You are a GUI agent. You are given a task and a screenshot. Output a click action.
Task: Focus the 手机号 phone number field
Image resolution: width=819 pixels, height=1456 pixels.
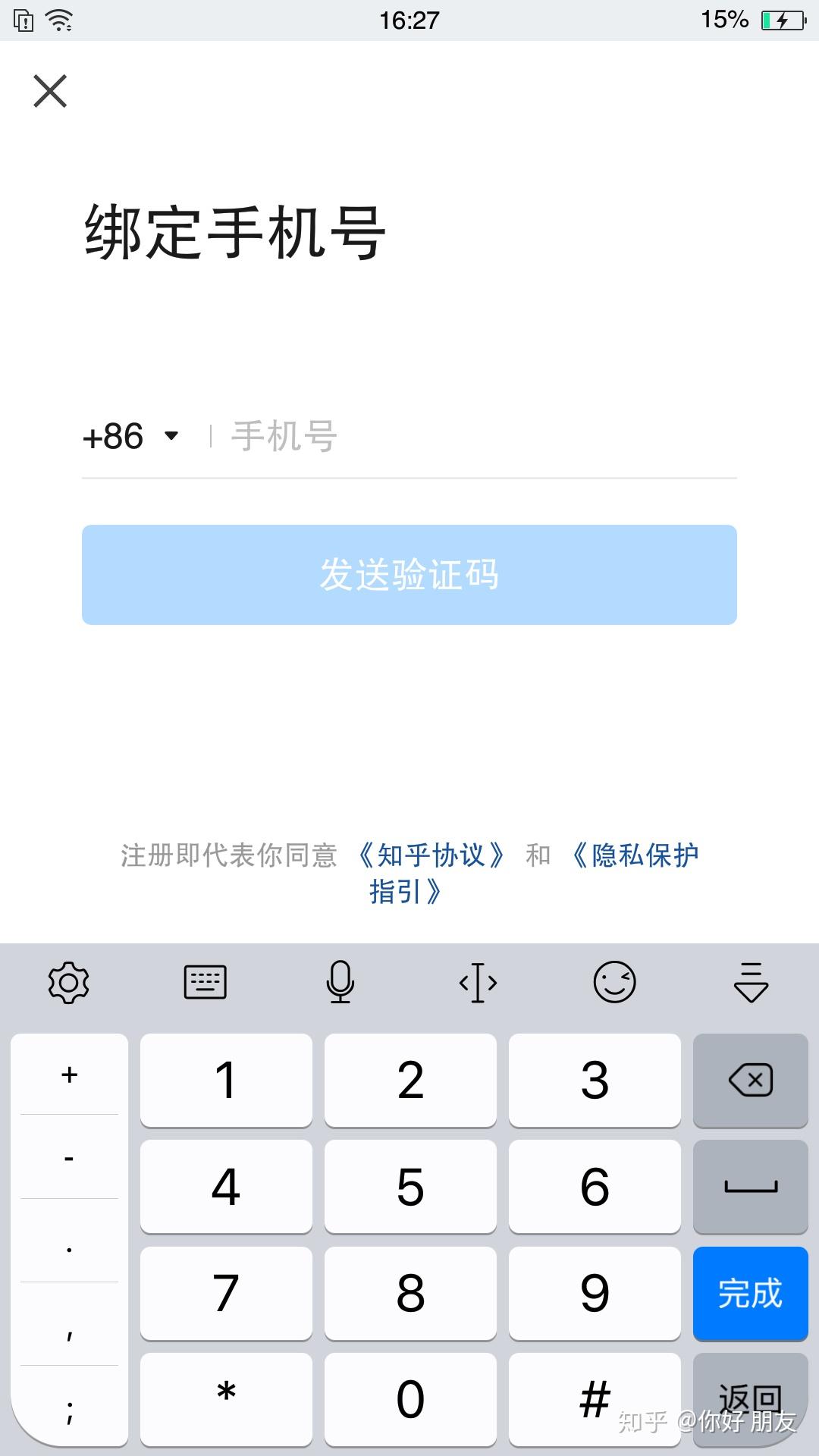470,436
